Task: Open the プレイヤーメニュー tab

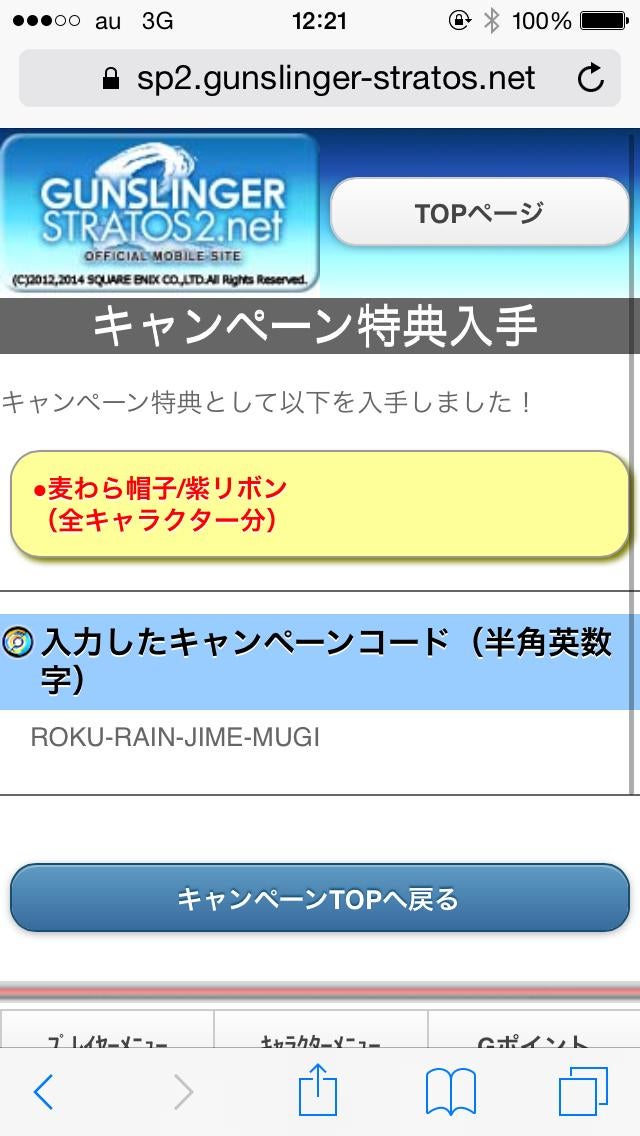Action: click(108, 1035)
